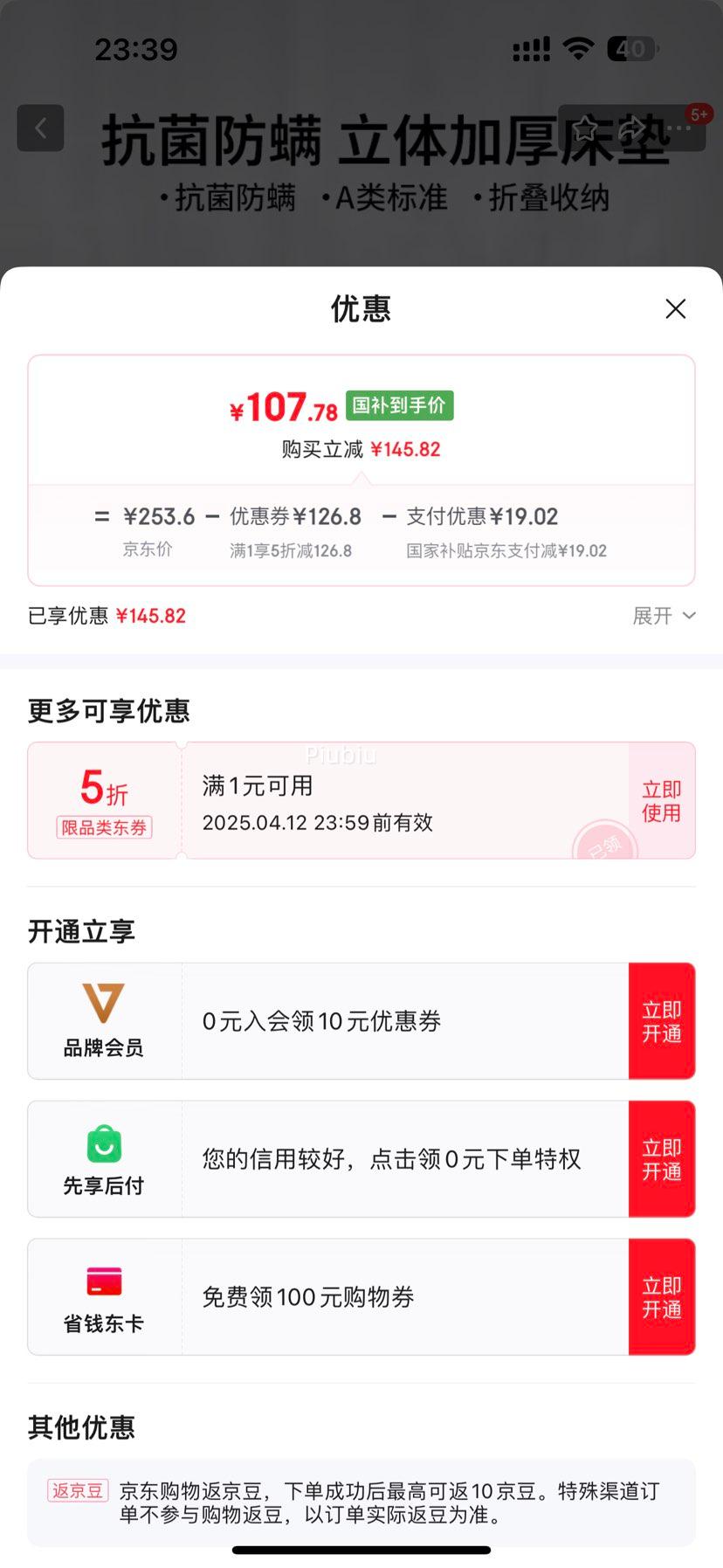Screen dimensions: 723x1568
Task: Tap the back arrow at top left
Action: (40, 128)
